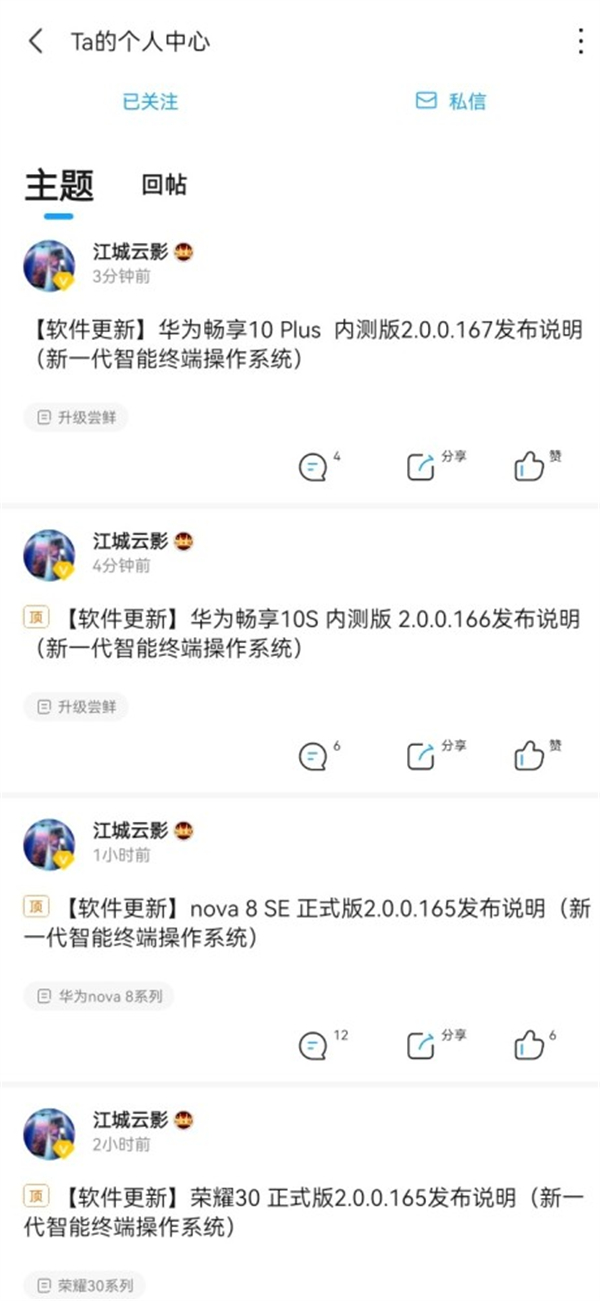Open the nova 8 SE 2.0.0.165 post

(300, 923)
